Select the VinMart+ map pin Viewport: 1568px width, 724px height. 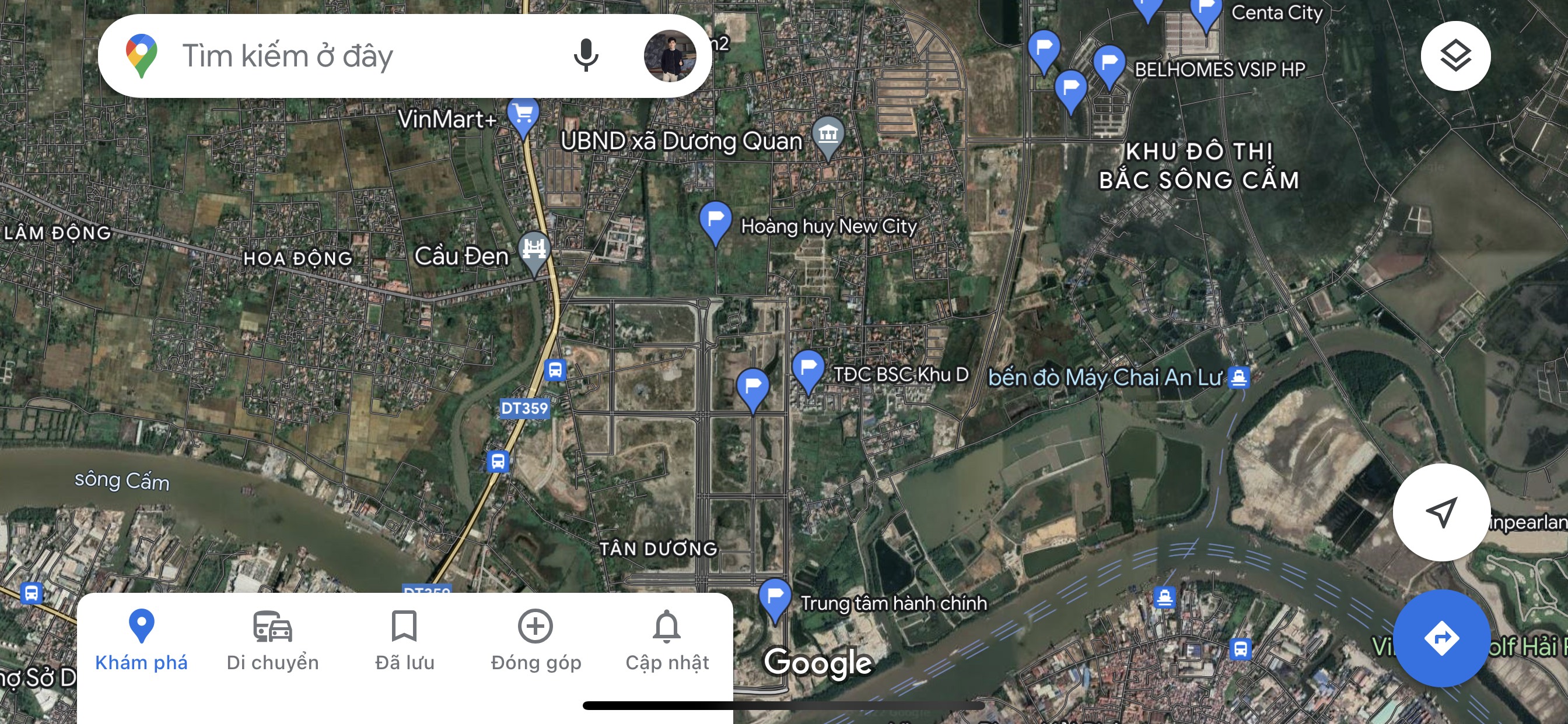[x=523, y=115]
